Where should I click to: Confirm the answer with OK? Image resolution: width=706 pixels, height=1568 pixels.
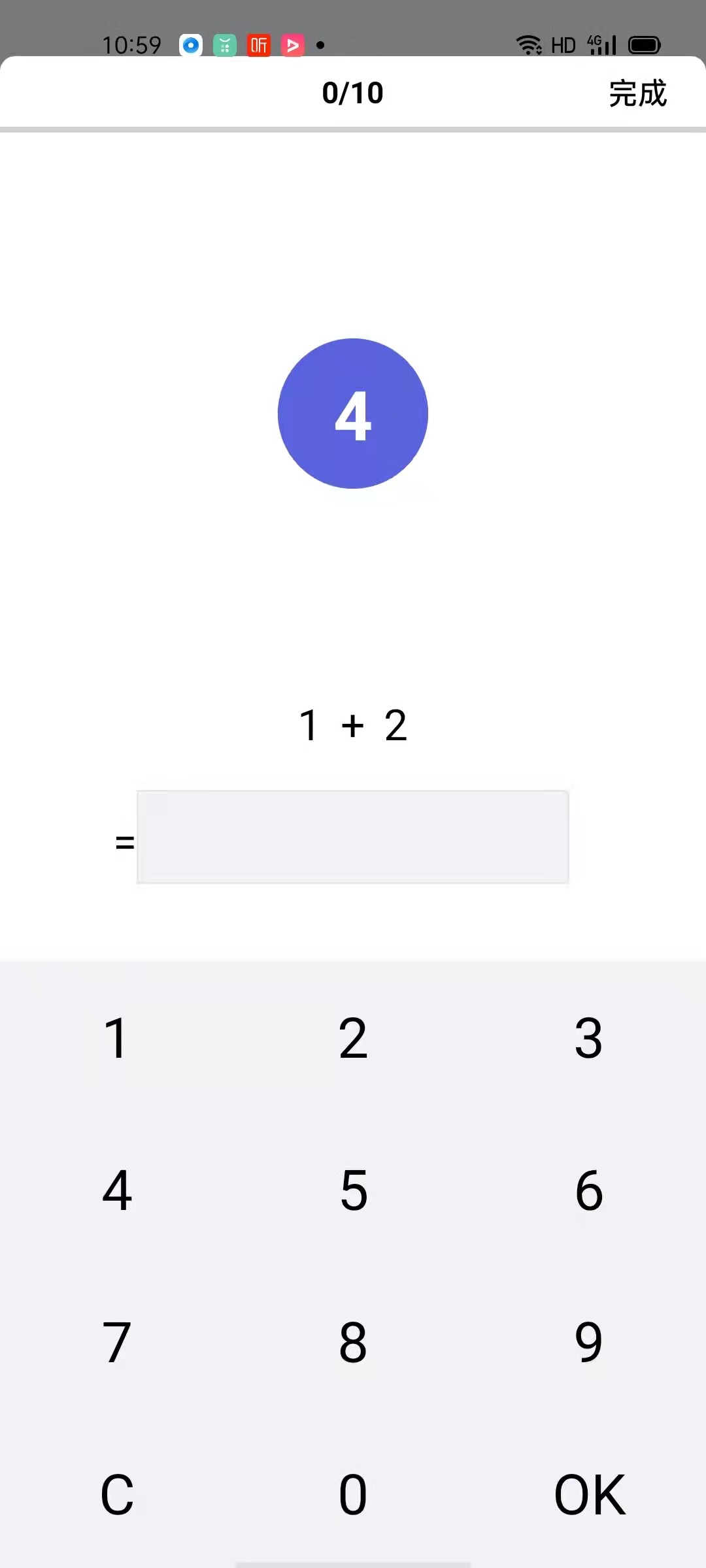point(590,1495)
